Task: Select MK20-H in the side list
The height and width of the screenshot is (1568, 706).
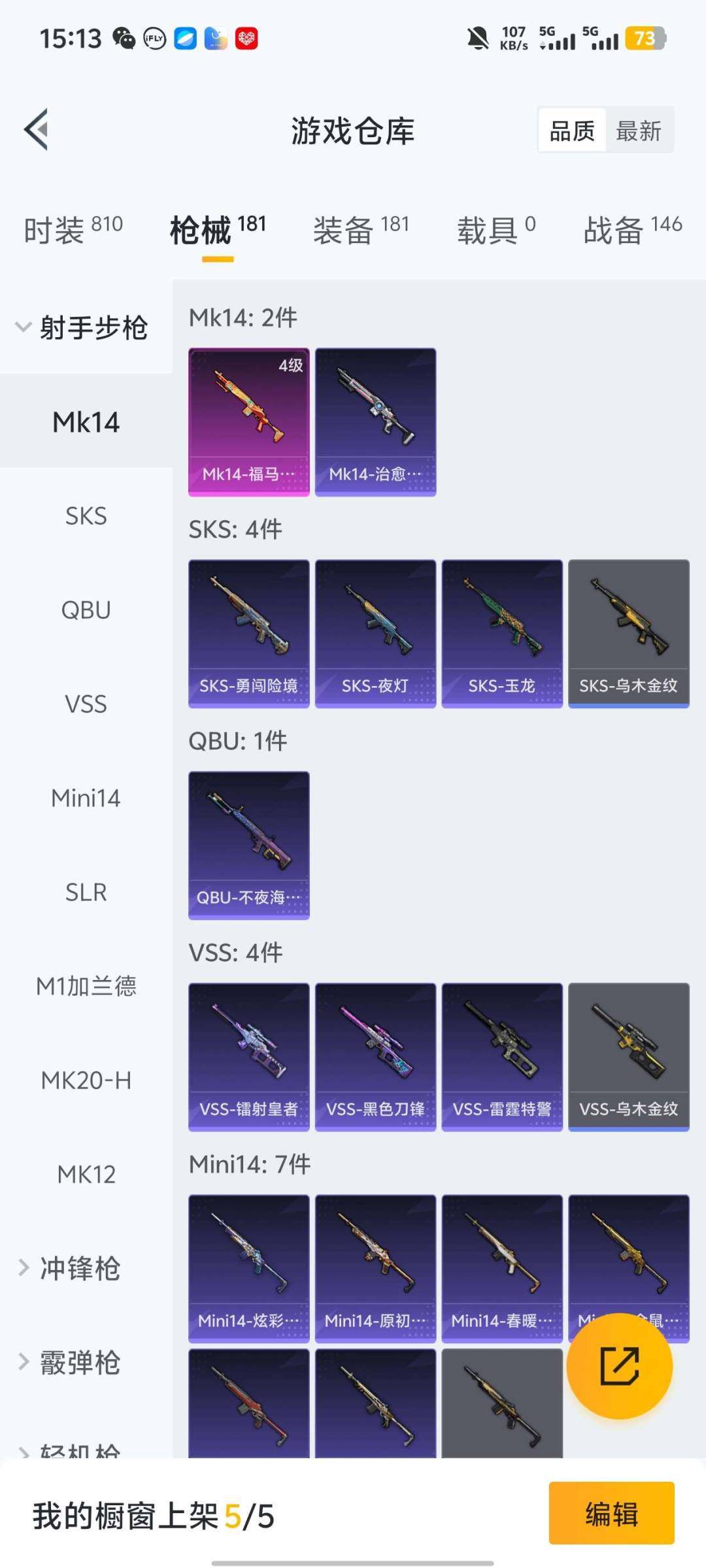Action: [x=86, y=1081]
